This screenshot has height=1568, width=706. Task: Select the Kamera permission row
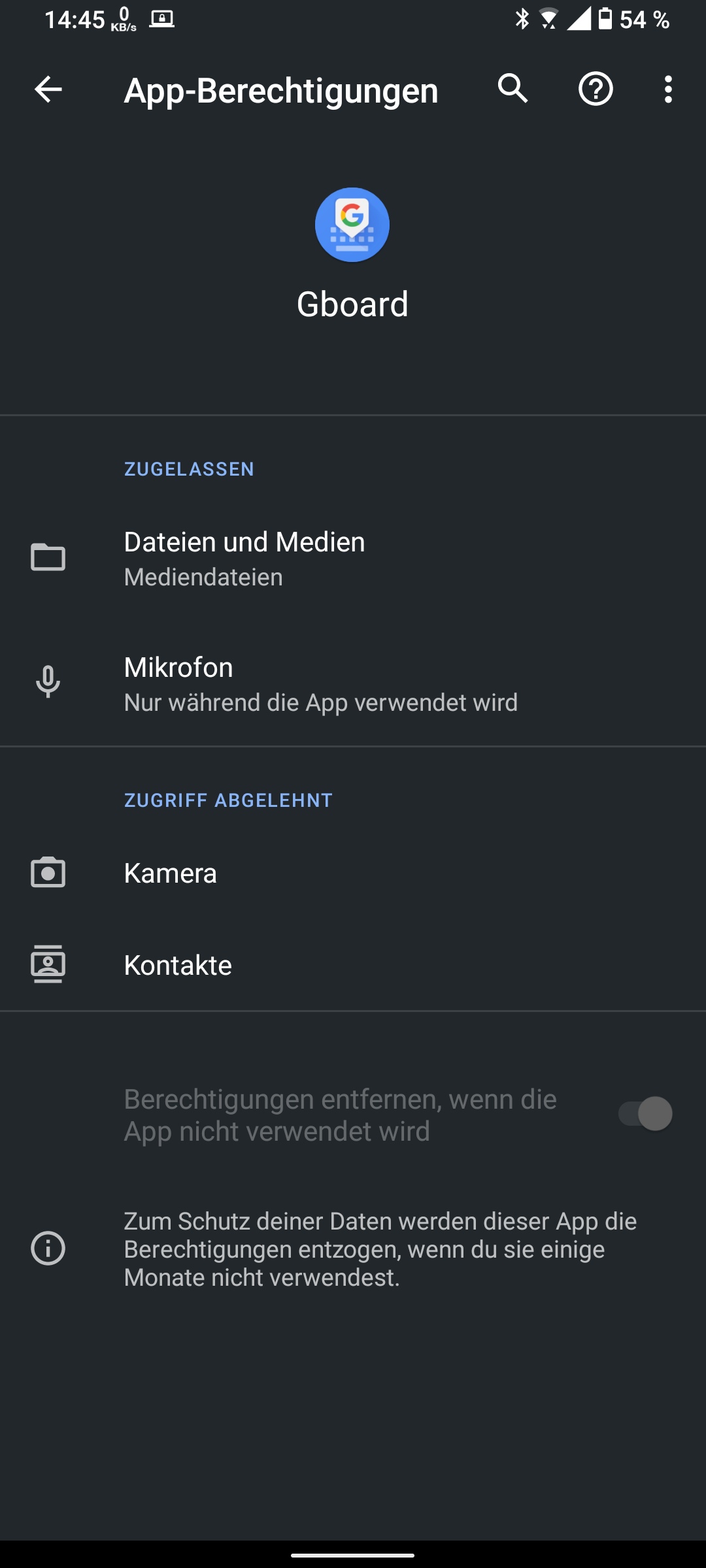(353, 874)
